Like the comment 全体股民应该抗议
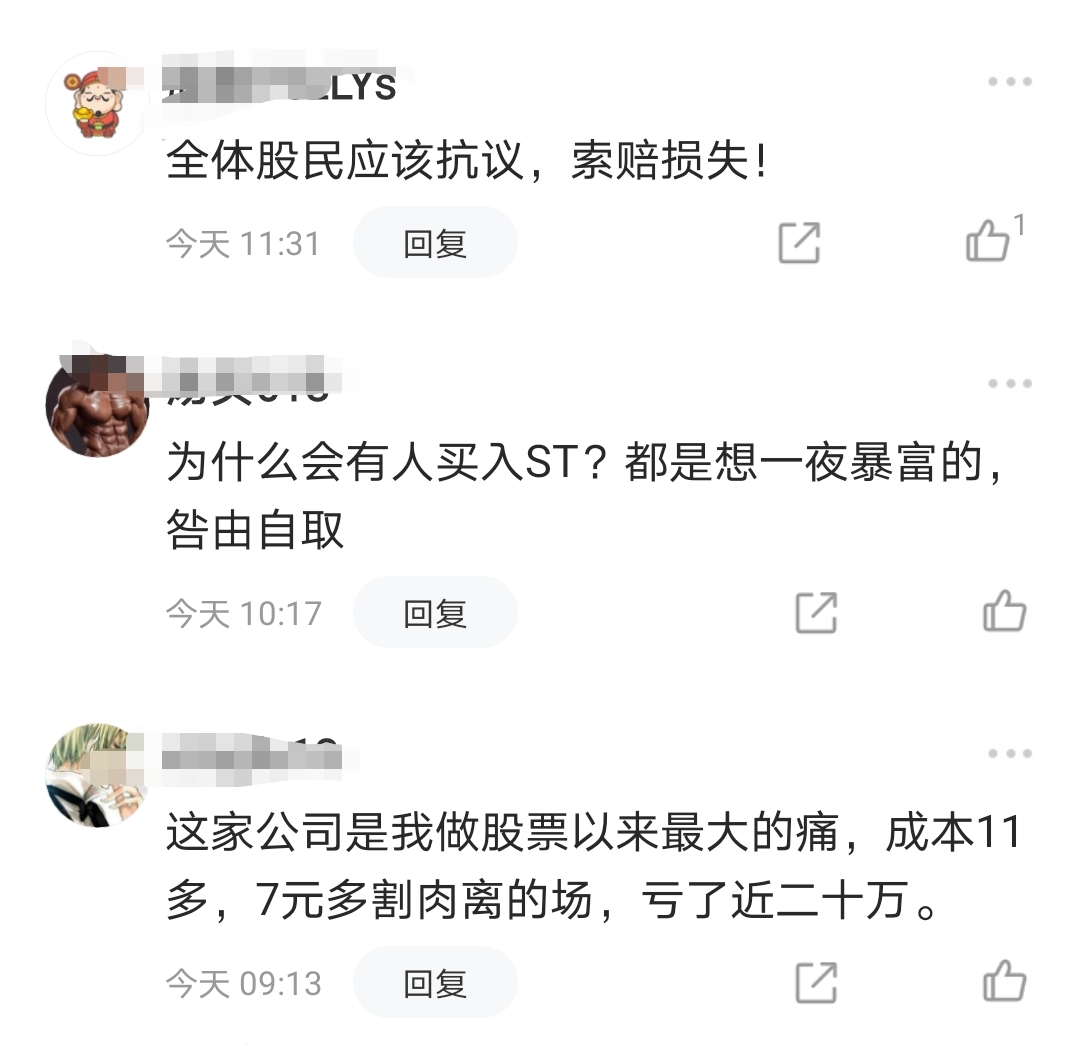1080x1045 pixels. [988, 243]
